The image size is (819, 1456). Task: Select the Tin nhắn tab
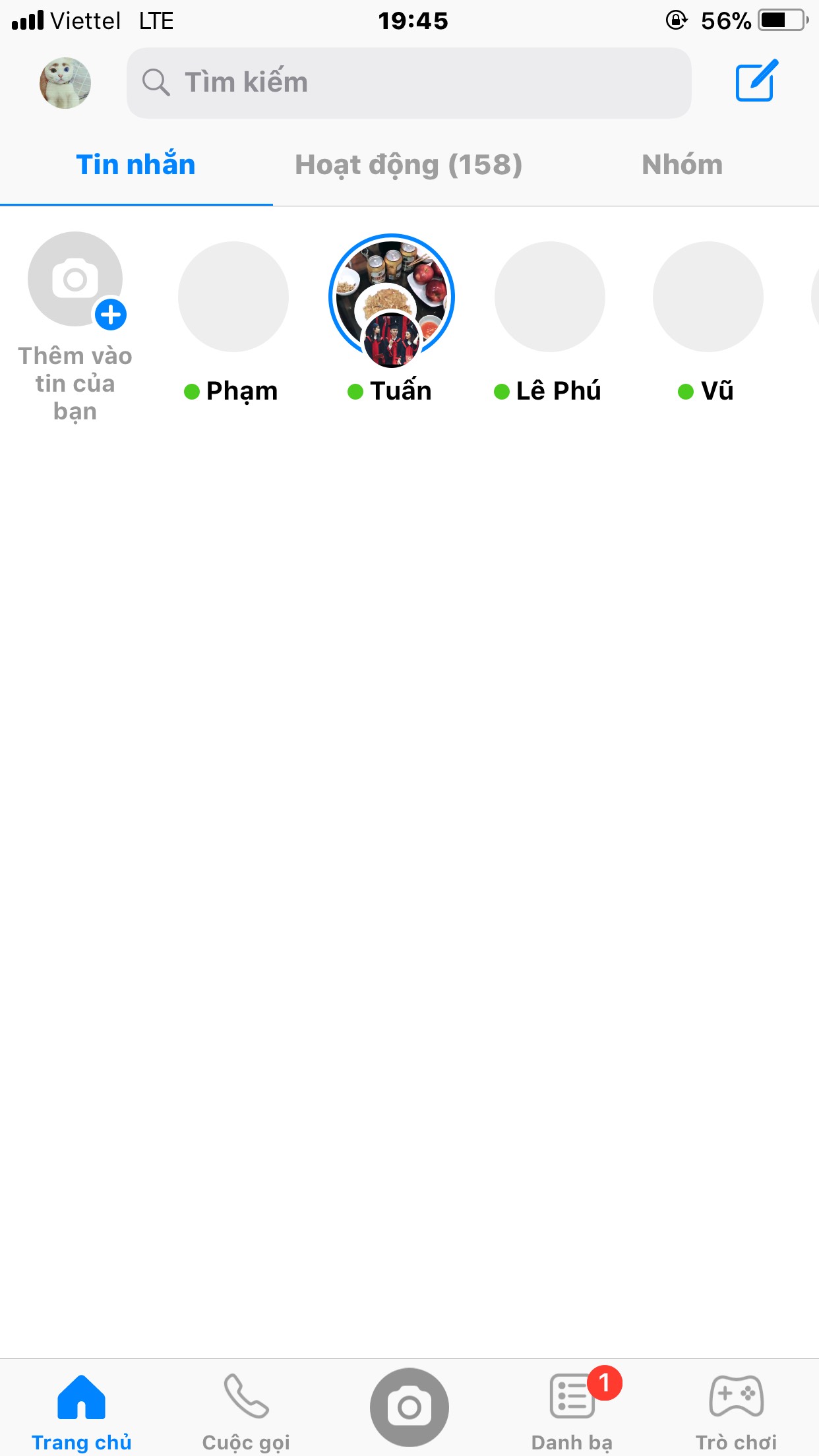(x=136, y=165)
